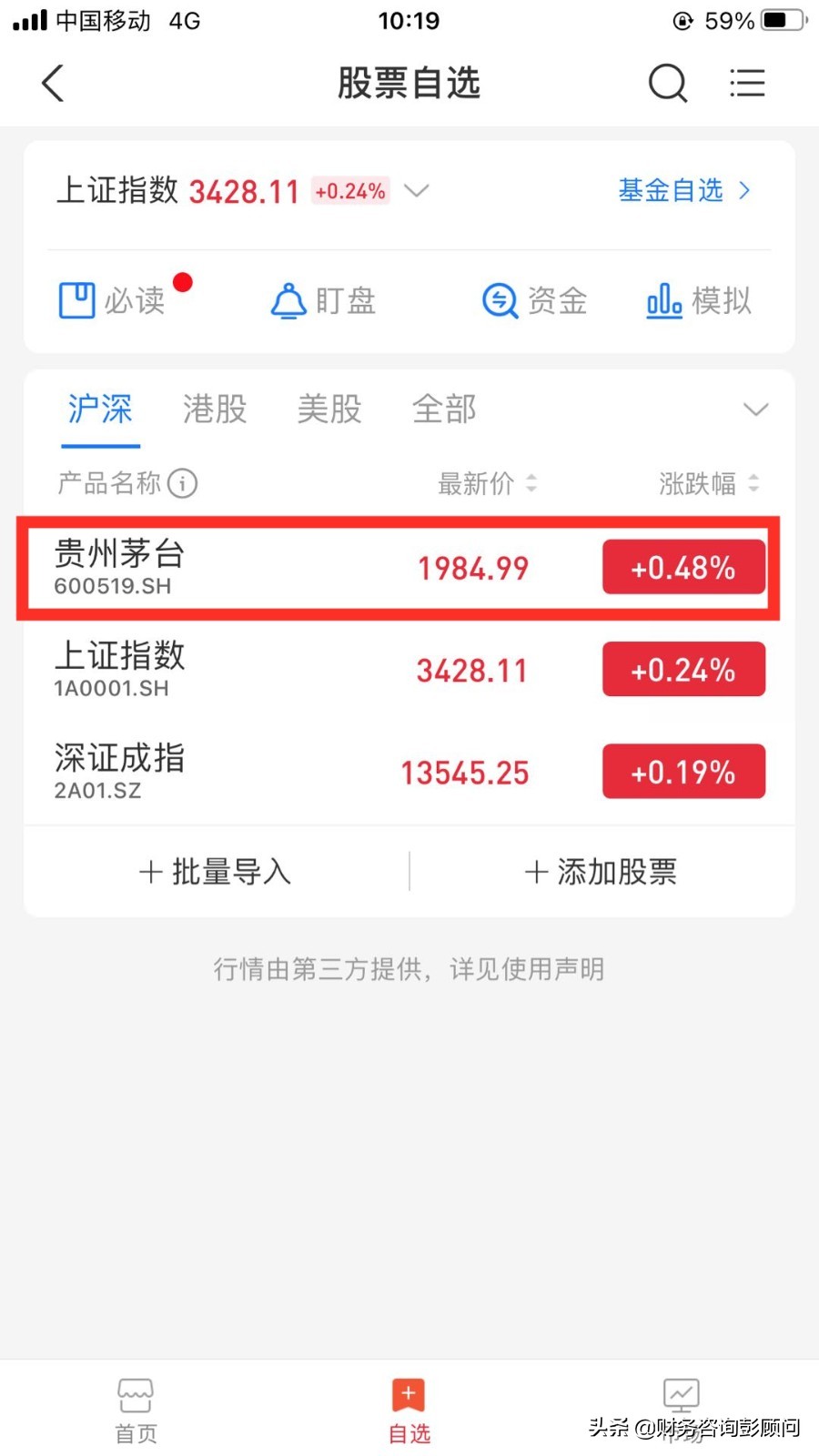Tap 添加股票 to add a stock
Screen dimensions: 819x1456
pyautogui.click(x=602, y=872)
